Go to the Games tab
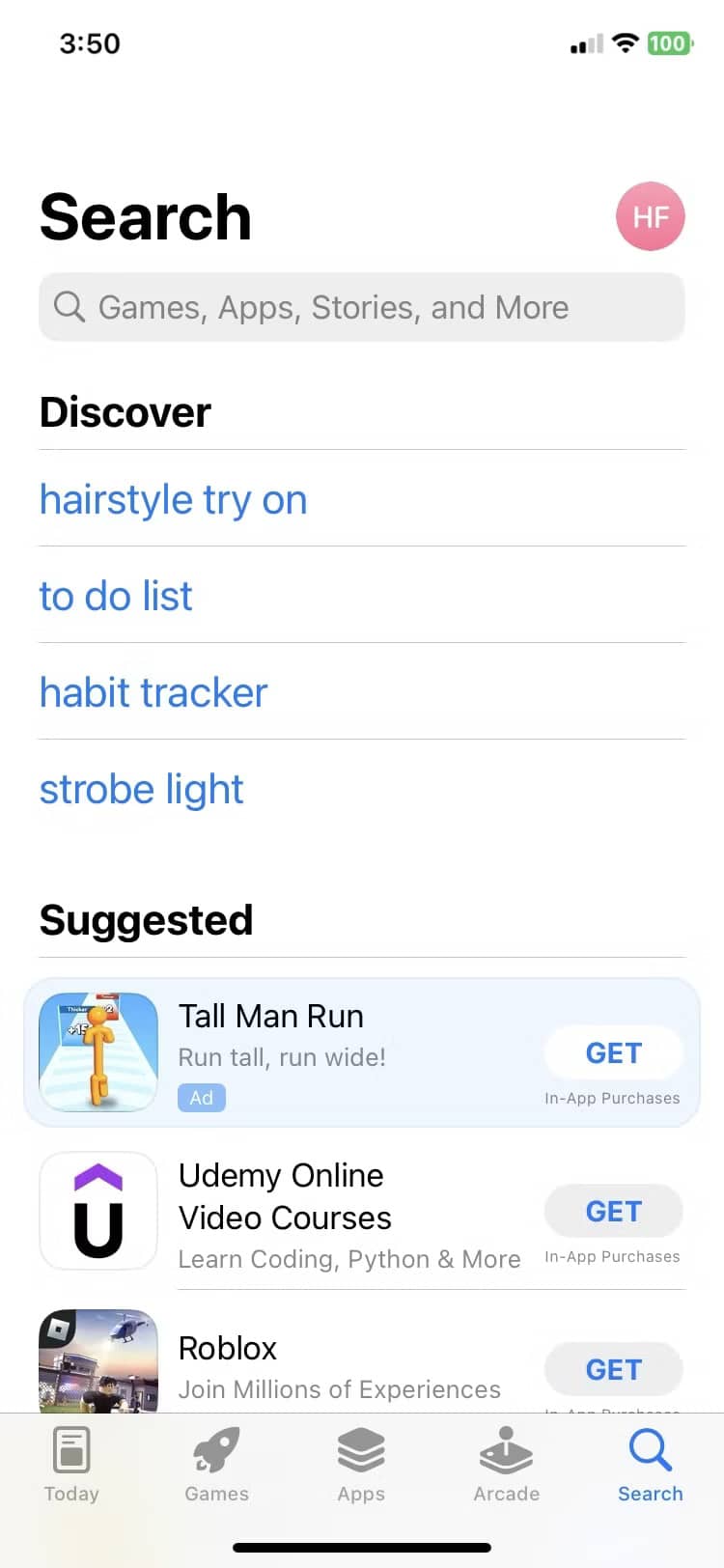Viewport: 724px width, 1568px height. [x=216, y=1465]
